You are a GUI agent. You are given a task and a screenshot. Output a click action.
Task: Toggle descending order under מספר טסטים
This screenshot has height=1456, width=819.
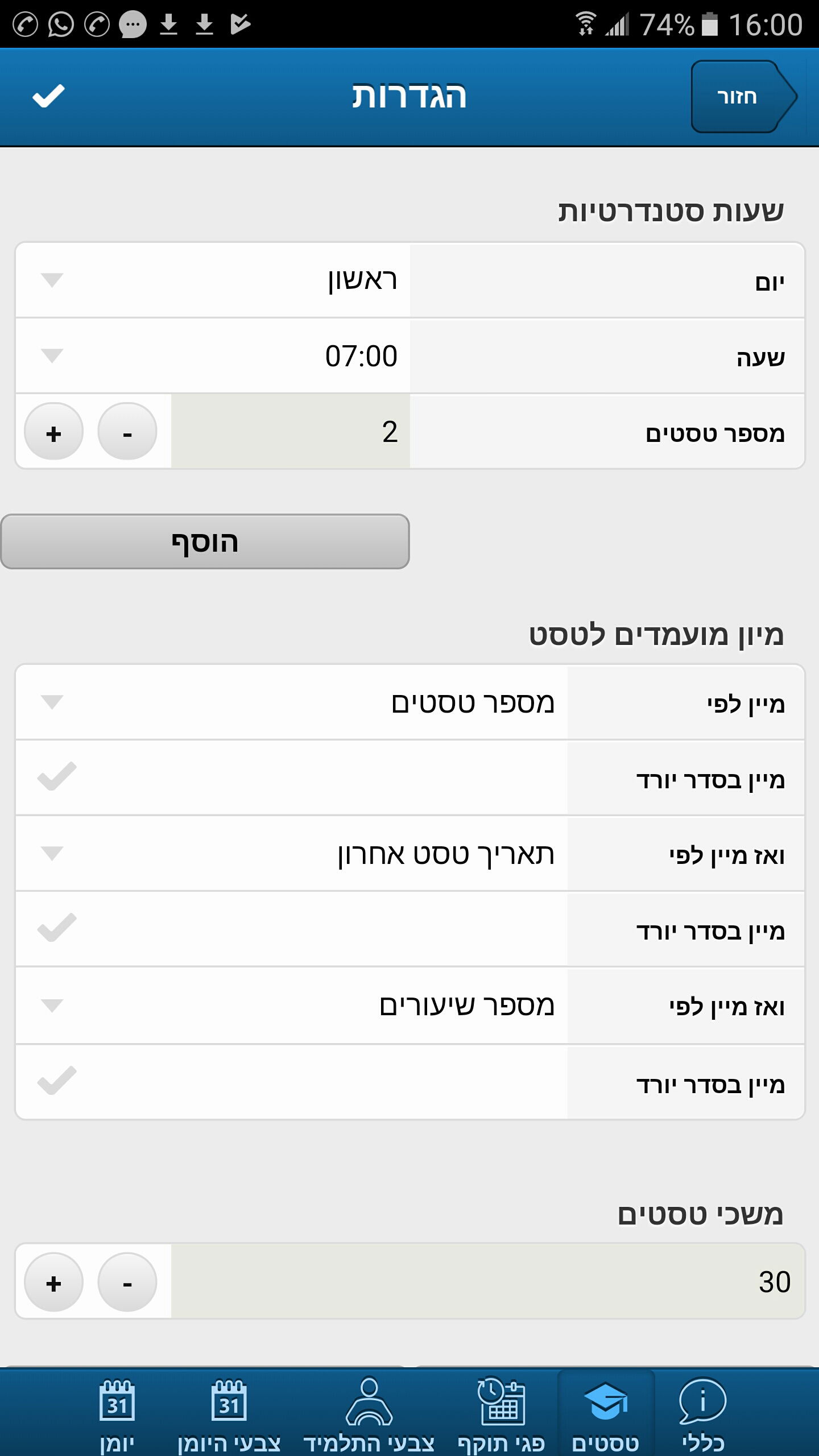(x=57, y=777)
